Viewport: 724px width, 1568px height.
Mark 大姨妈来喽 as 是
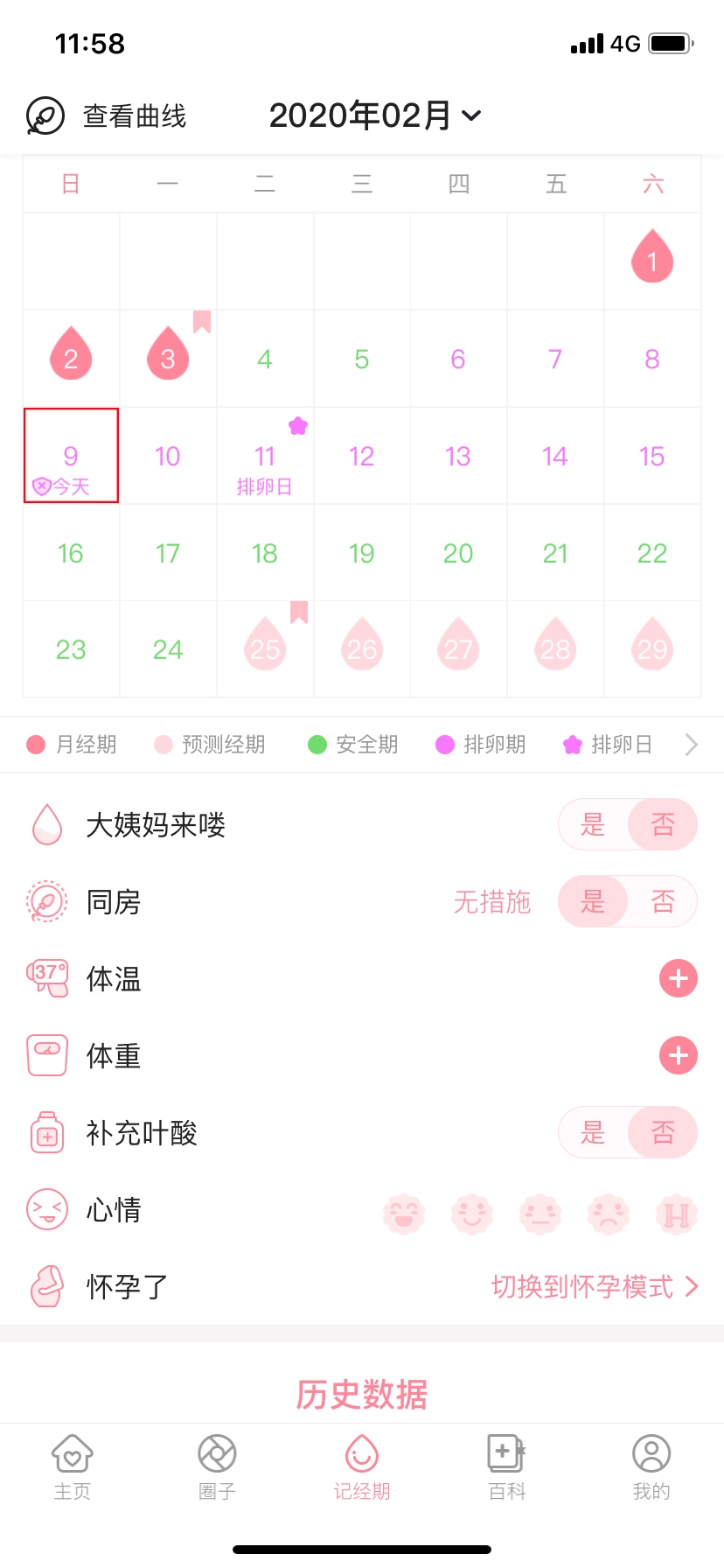click(593, 824)
